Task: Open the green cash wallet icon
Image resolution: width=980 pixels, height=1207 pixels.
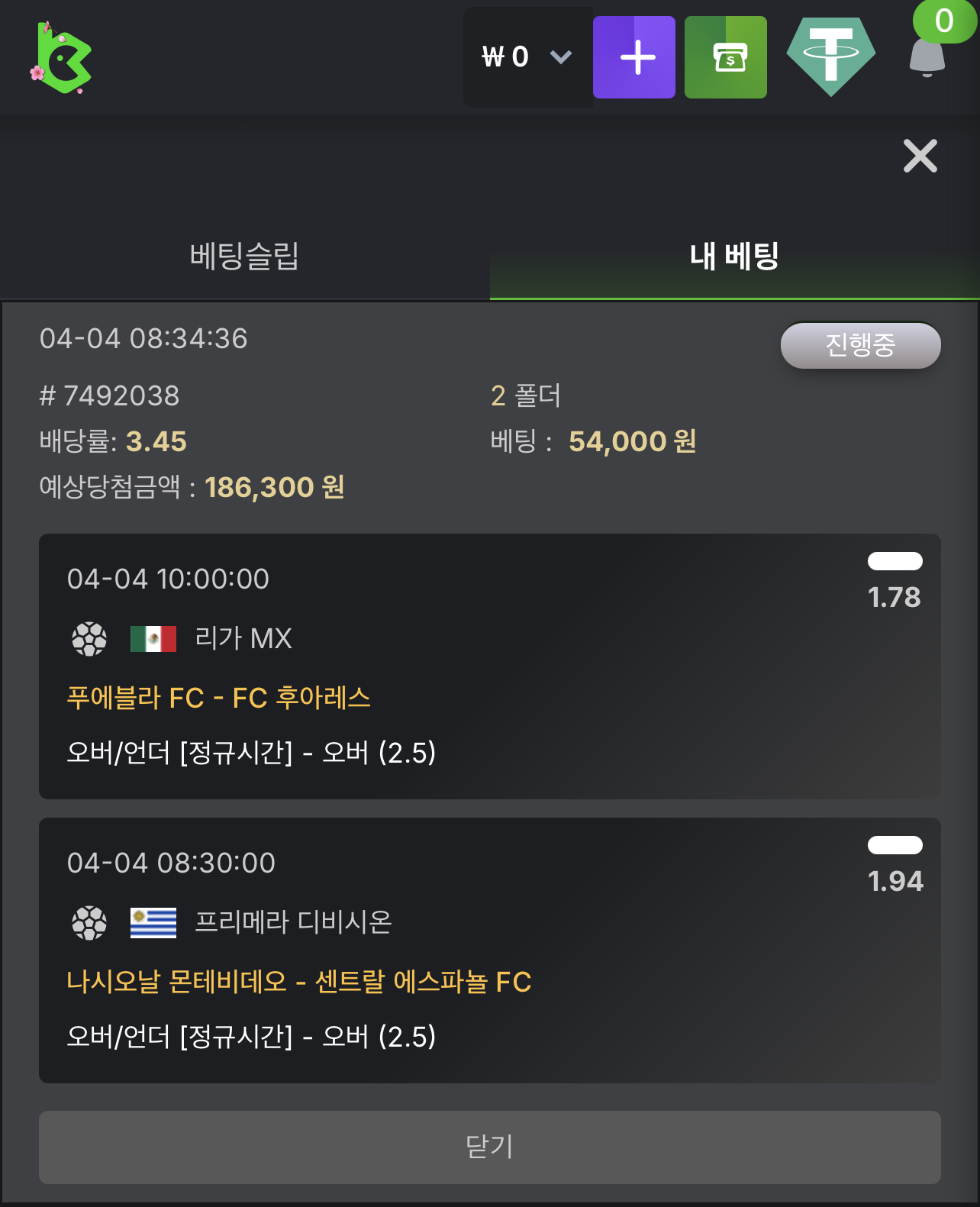Action: (726, 57)
